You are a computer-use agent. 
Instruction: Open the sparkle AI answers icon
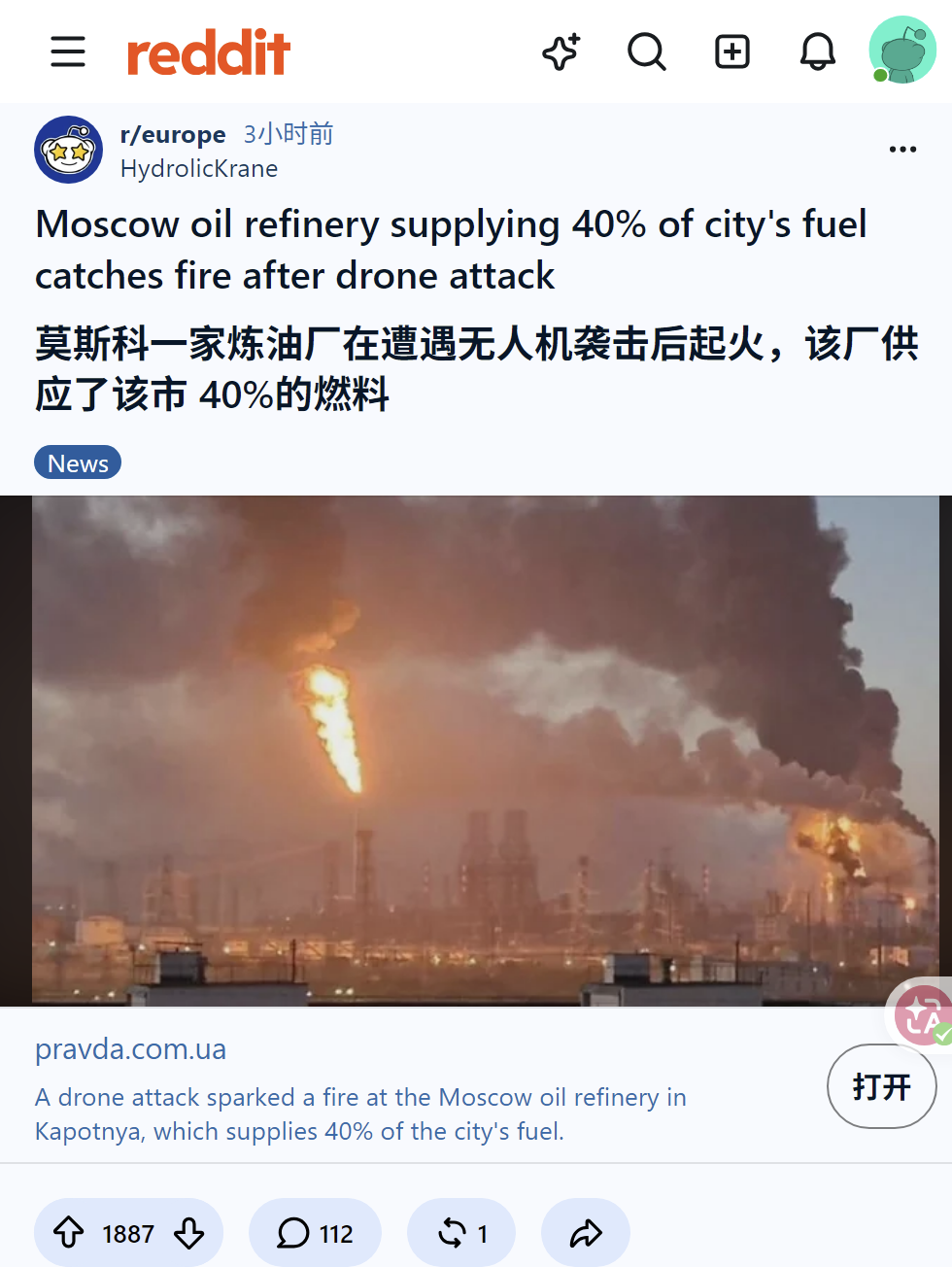(561, 51)
